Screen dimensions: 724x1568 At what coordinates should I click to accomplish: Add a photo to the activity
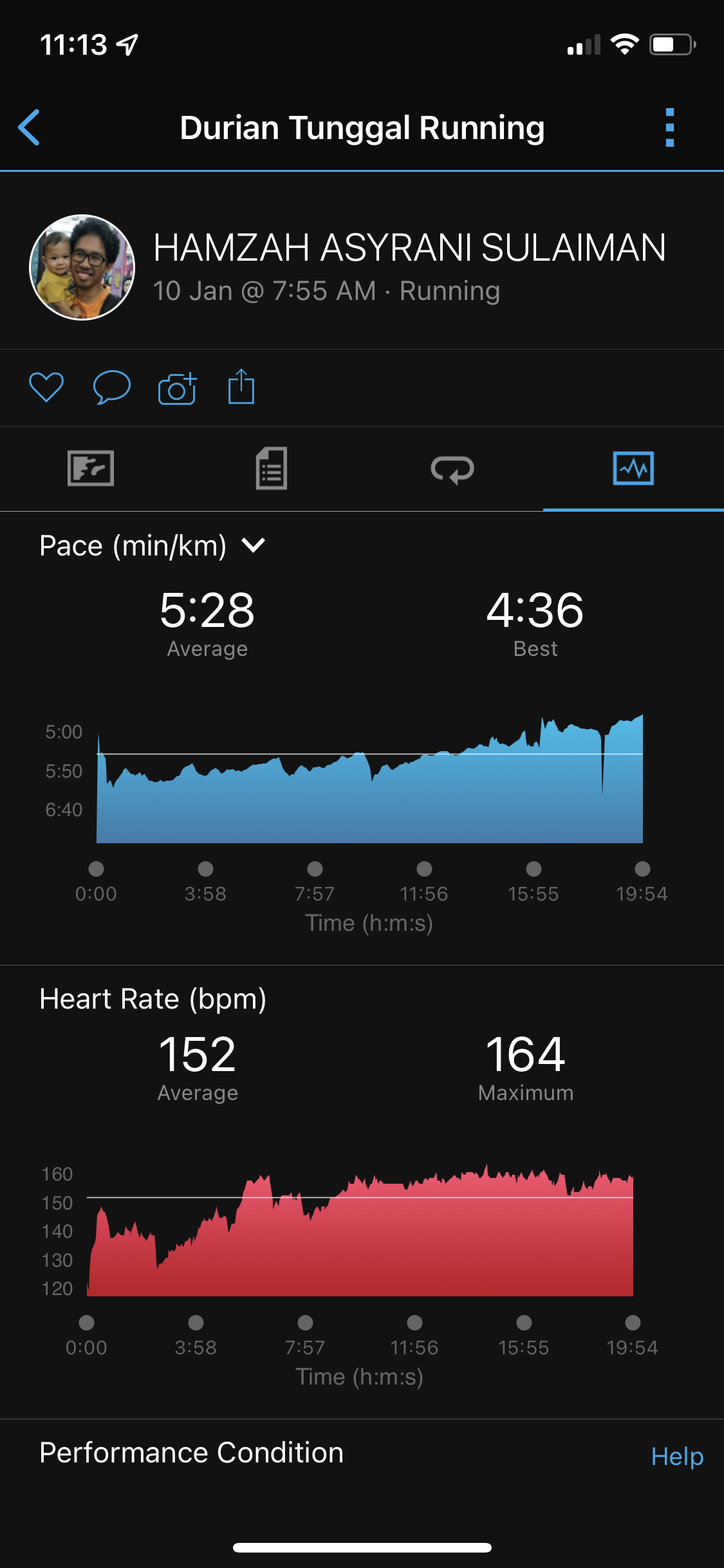tap(177, 388)
